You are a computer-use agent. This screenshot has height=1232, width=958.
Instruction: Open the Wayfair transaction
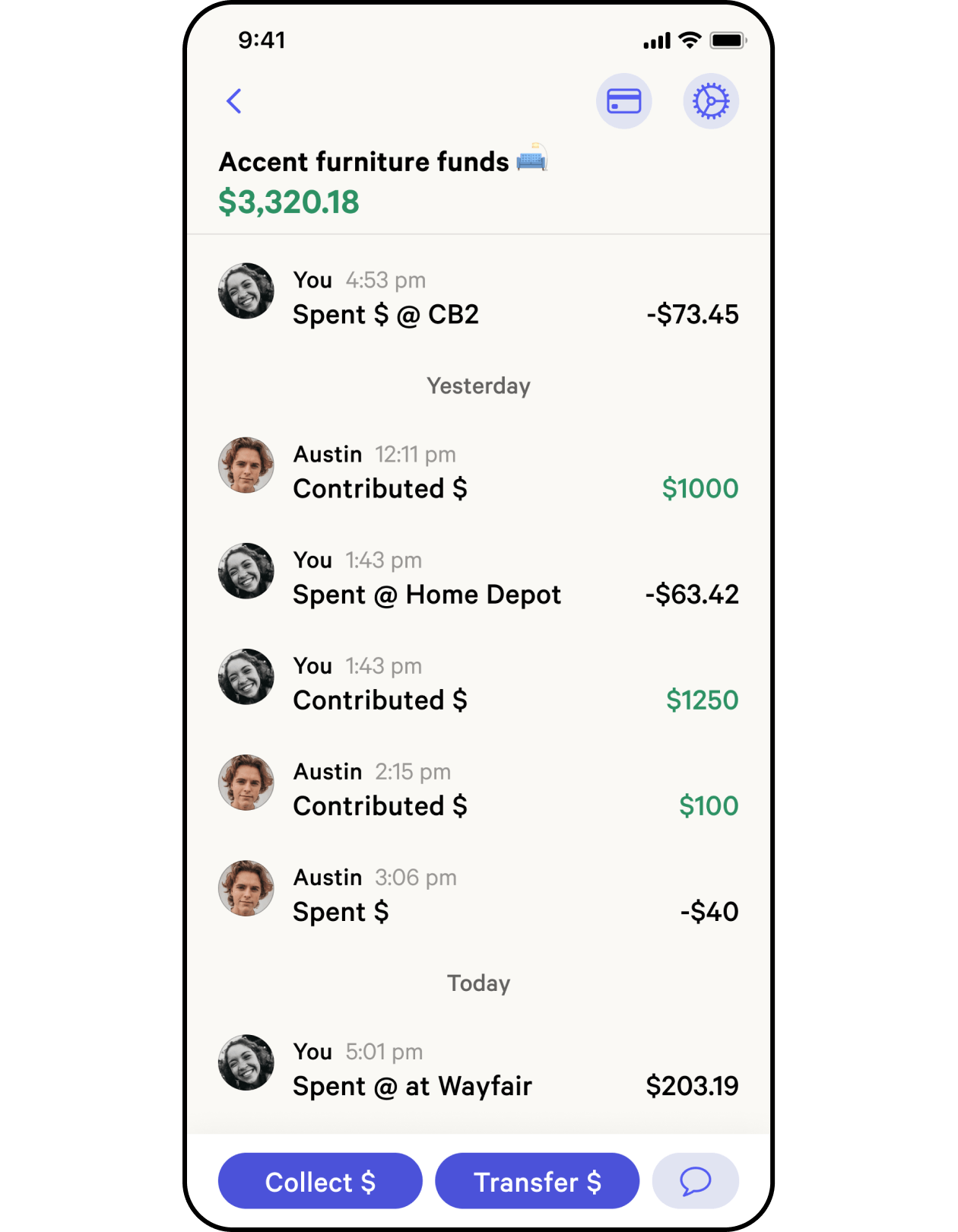point(477,1070)
